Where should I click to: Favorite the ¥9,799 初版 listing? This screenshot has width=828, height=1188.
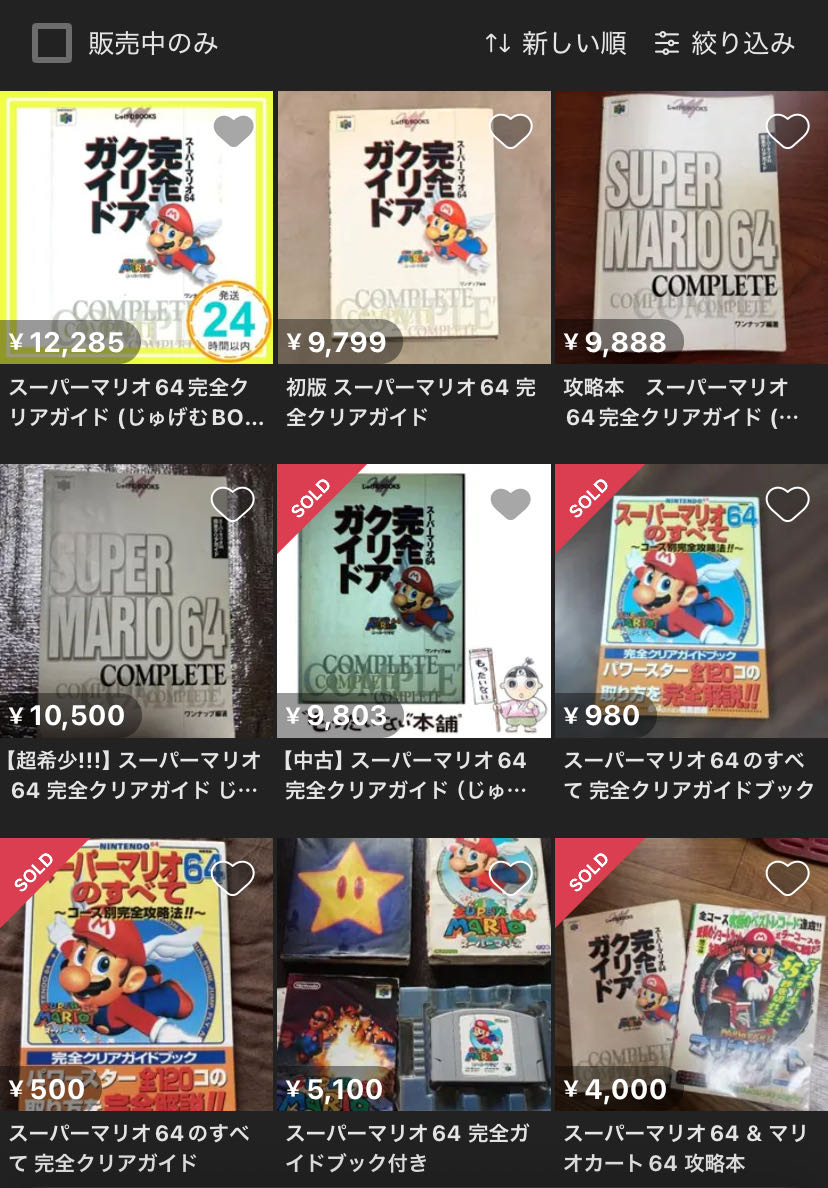point(510,130)
